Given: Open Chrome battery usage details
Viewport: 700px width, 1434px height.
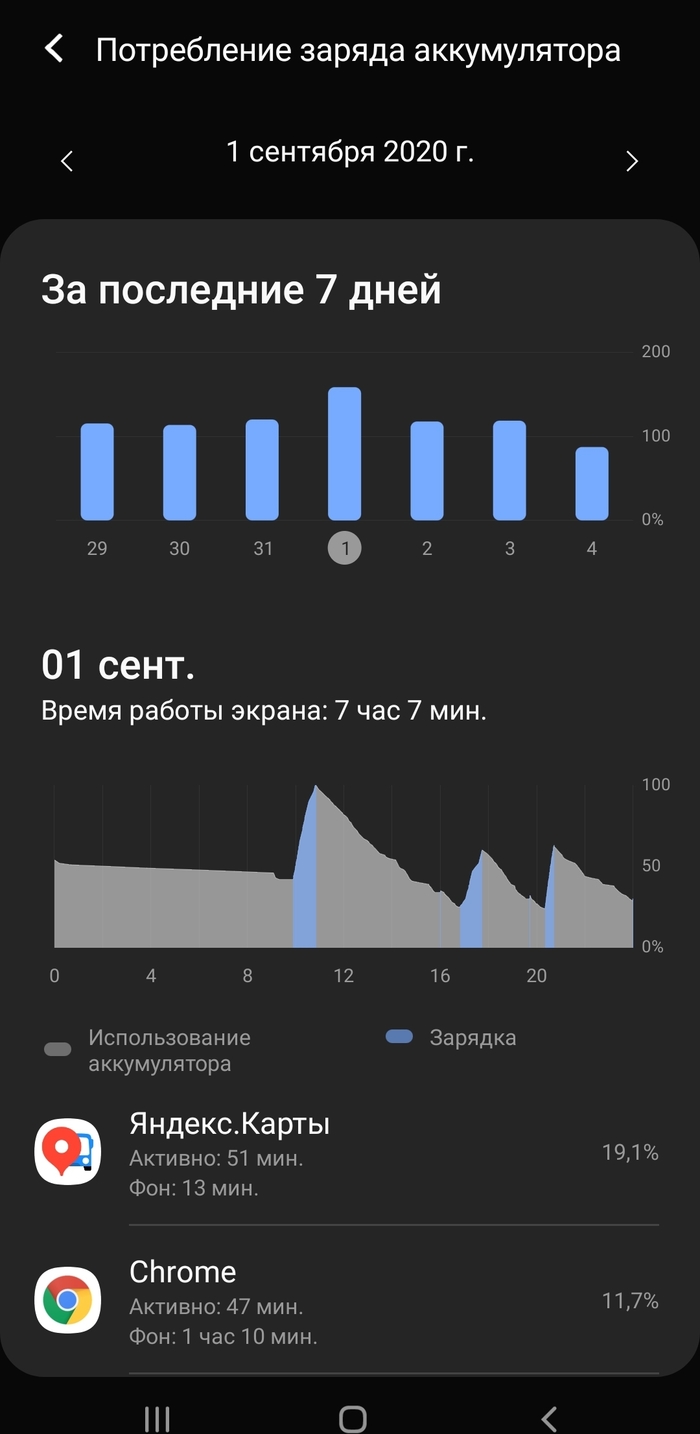Looking at the screenshot, I should pos(346,1301).
